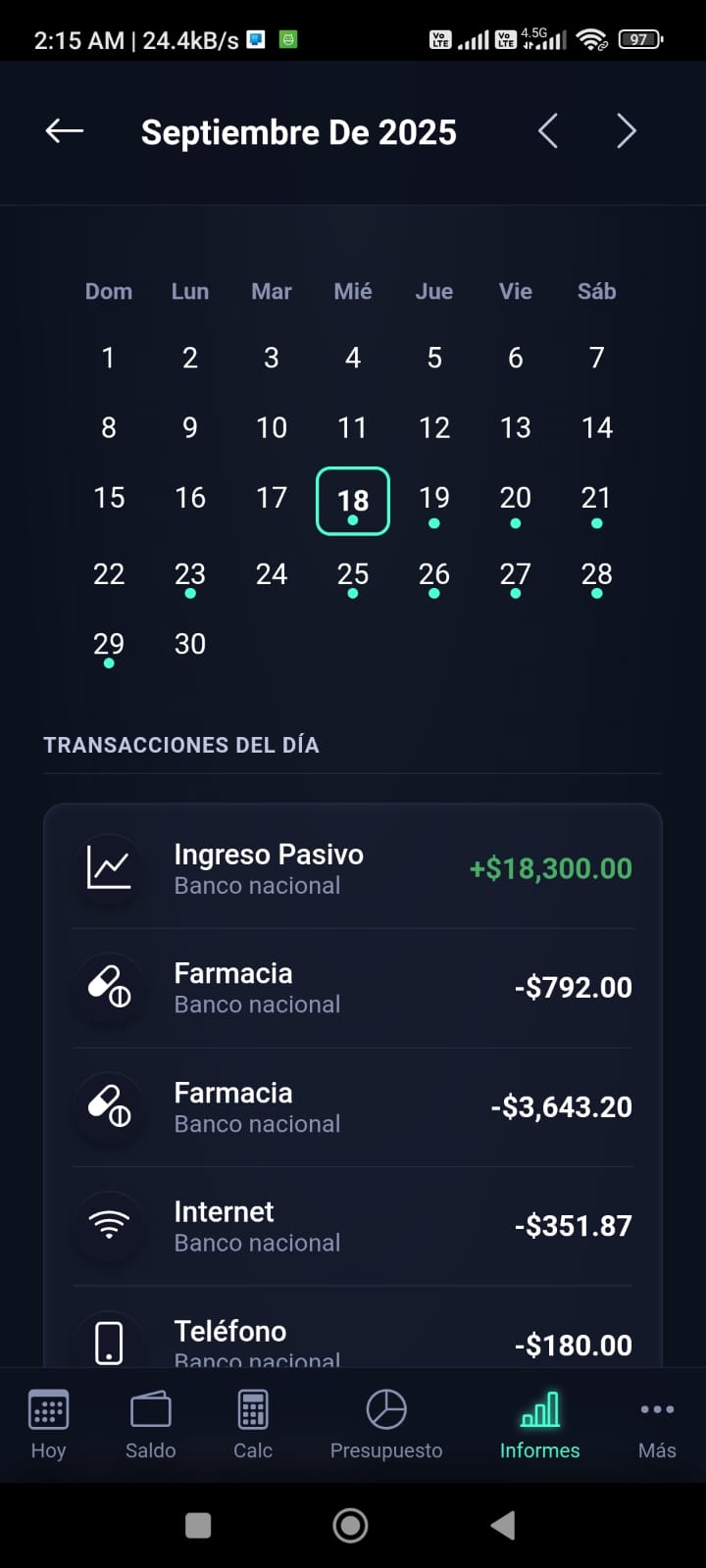This screenshot has width=706, height=1568.
Task: Open the Más menu tab
Action: coord(657,1424)
